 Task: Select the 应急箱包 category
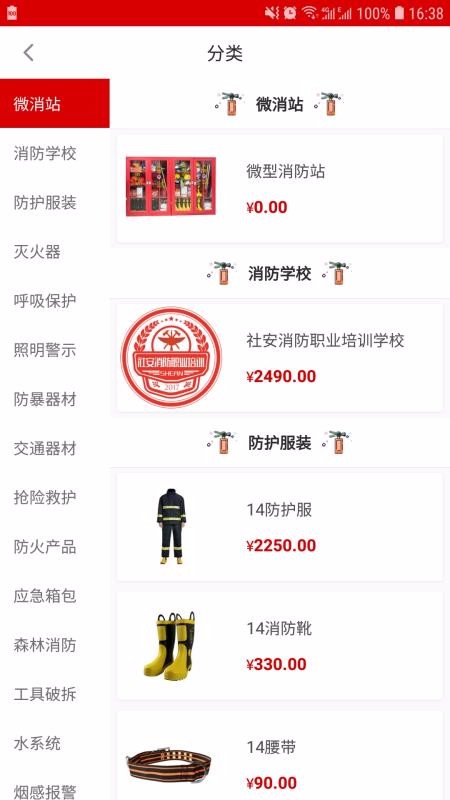point(55,595)
